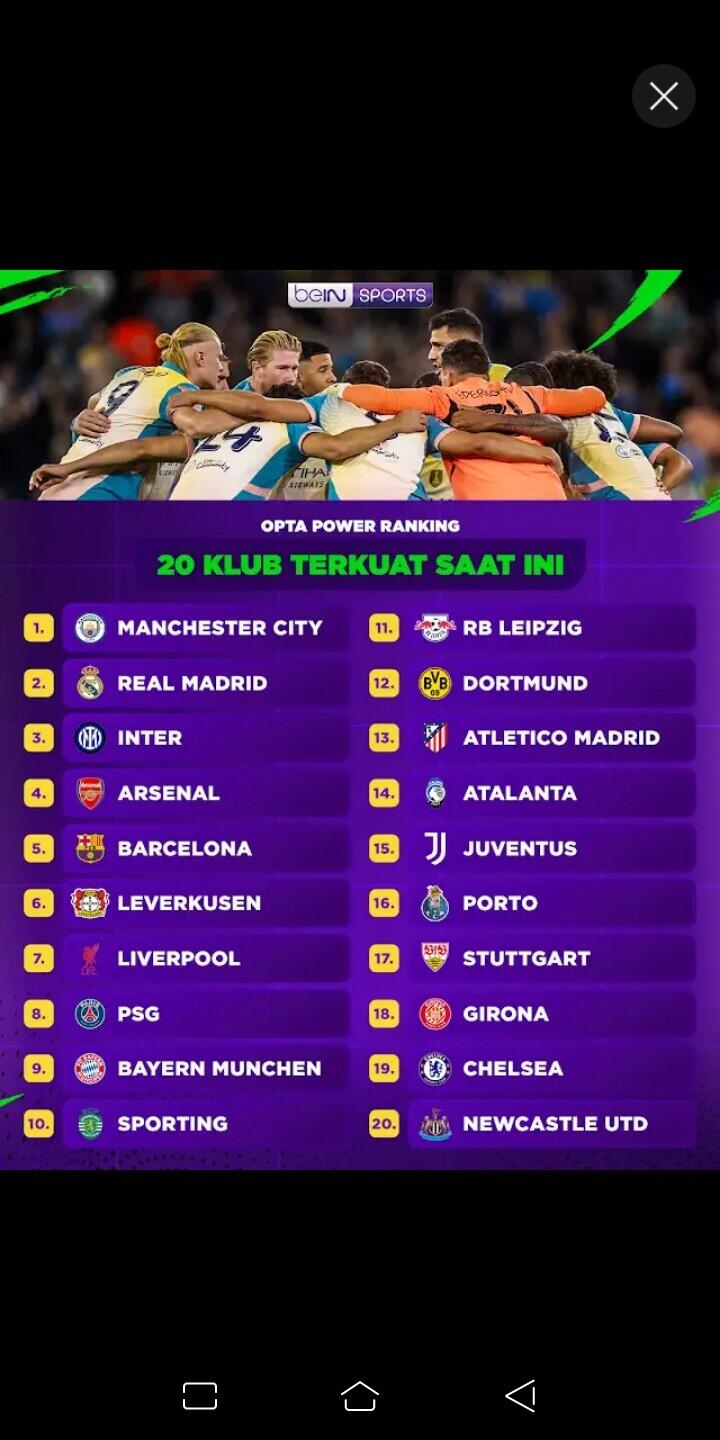Viewport: 720px width, 1440px height.
Task: Tap the system back button
Action: 521,1396
